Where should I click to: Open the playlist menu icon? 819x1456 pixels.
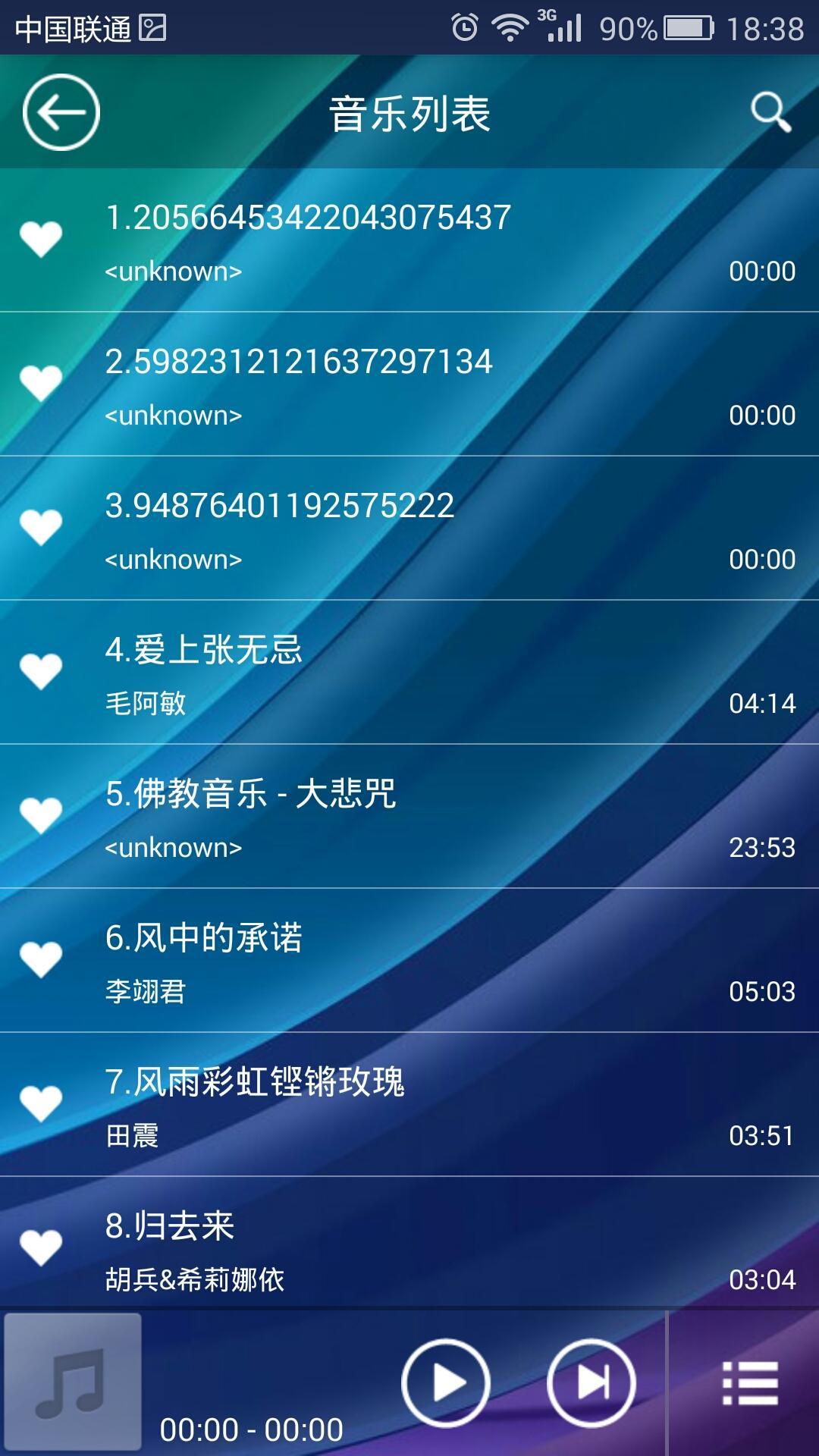click(x=749, y=1383)
